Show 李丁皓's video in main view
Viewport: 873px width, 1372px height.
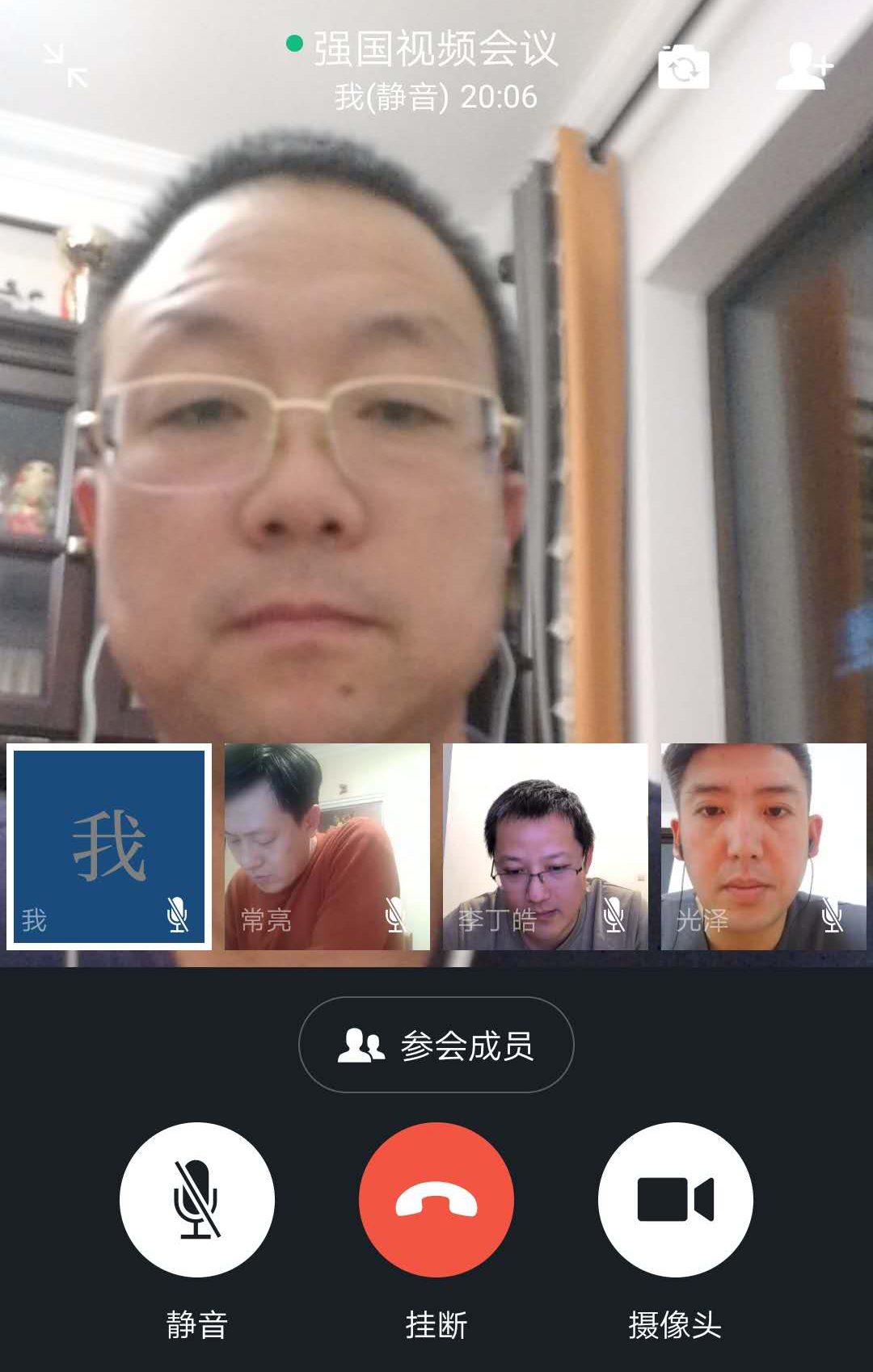point(546,846)
